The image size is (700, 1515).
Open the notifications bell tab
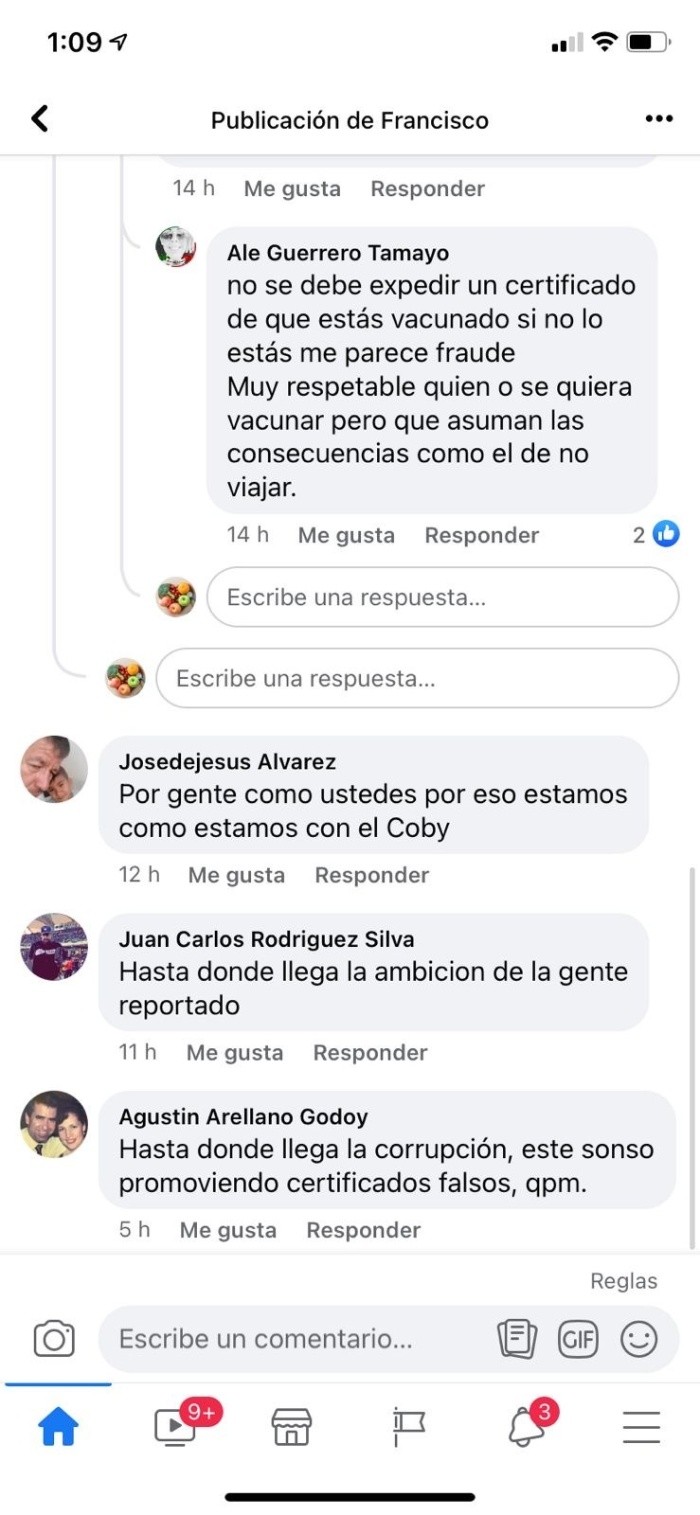(x=526, y=1427)
